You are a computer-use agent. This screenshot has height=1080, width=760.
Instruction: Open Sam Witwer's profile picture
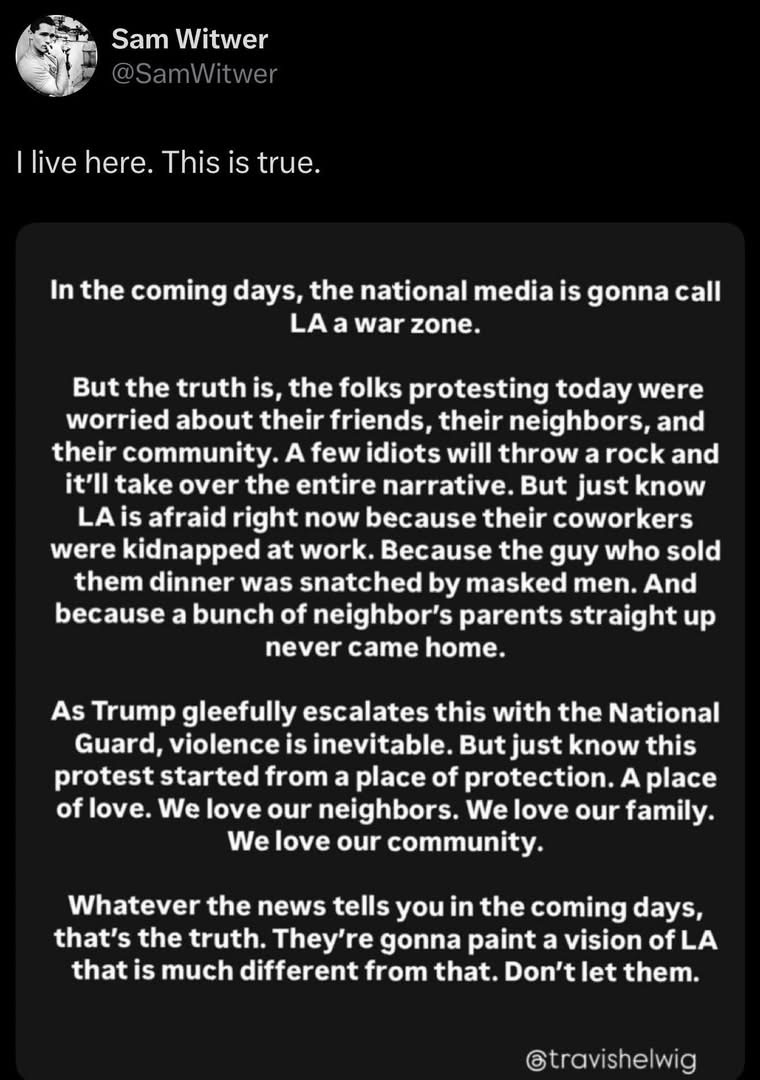(55, 56)
